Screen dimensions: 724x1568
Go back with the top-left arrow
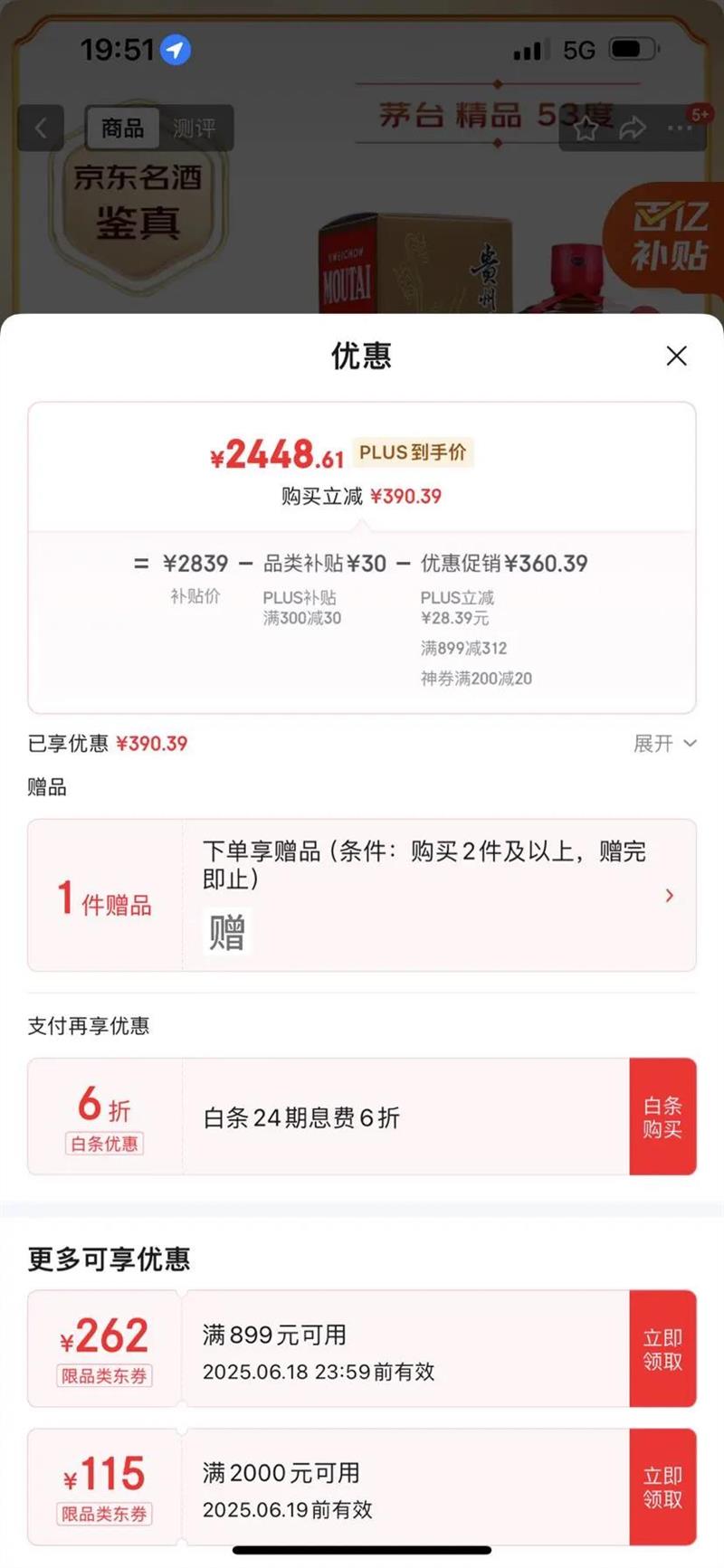tap(41, 128)
